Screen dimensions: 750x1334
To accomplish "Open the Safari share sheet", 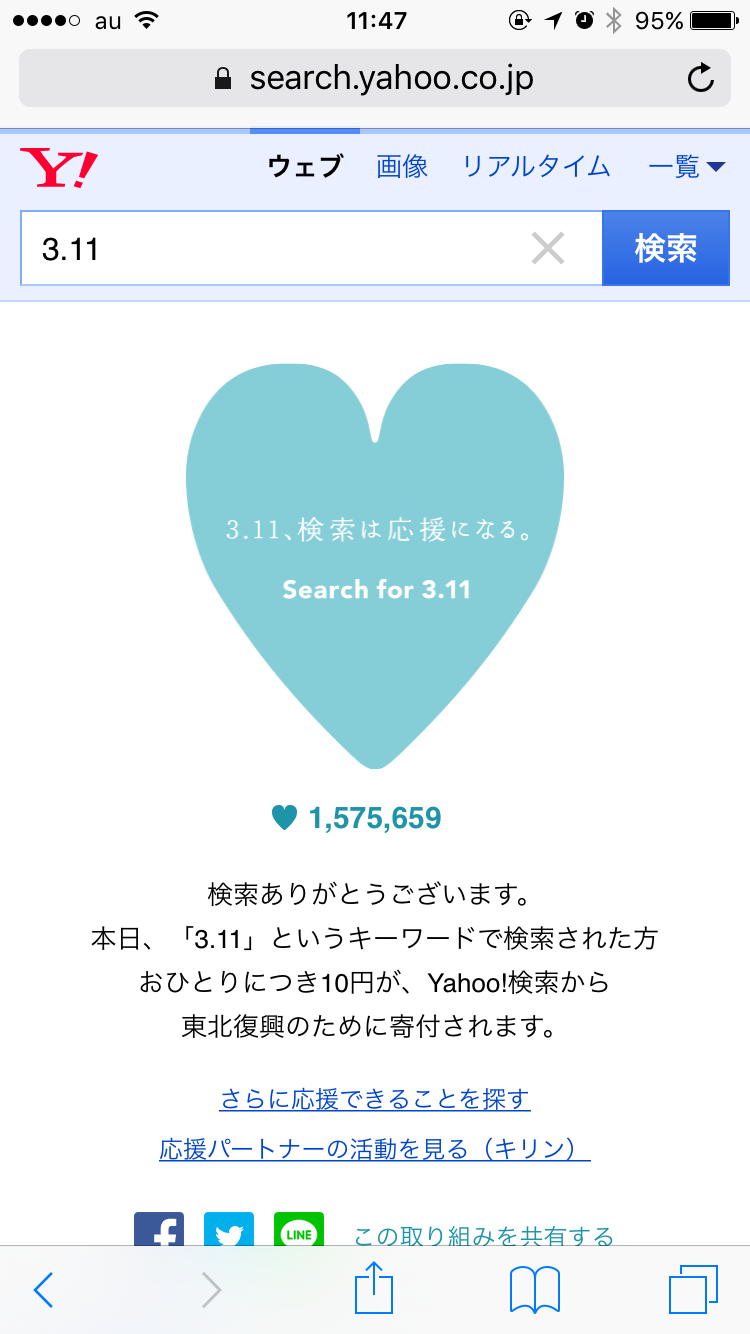I will coord(375,1287).
